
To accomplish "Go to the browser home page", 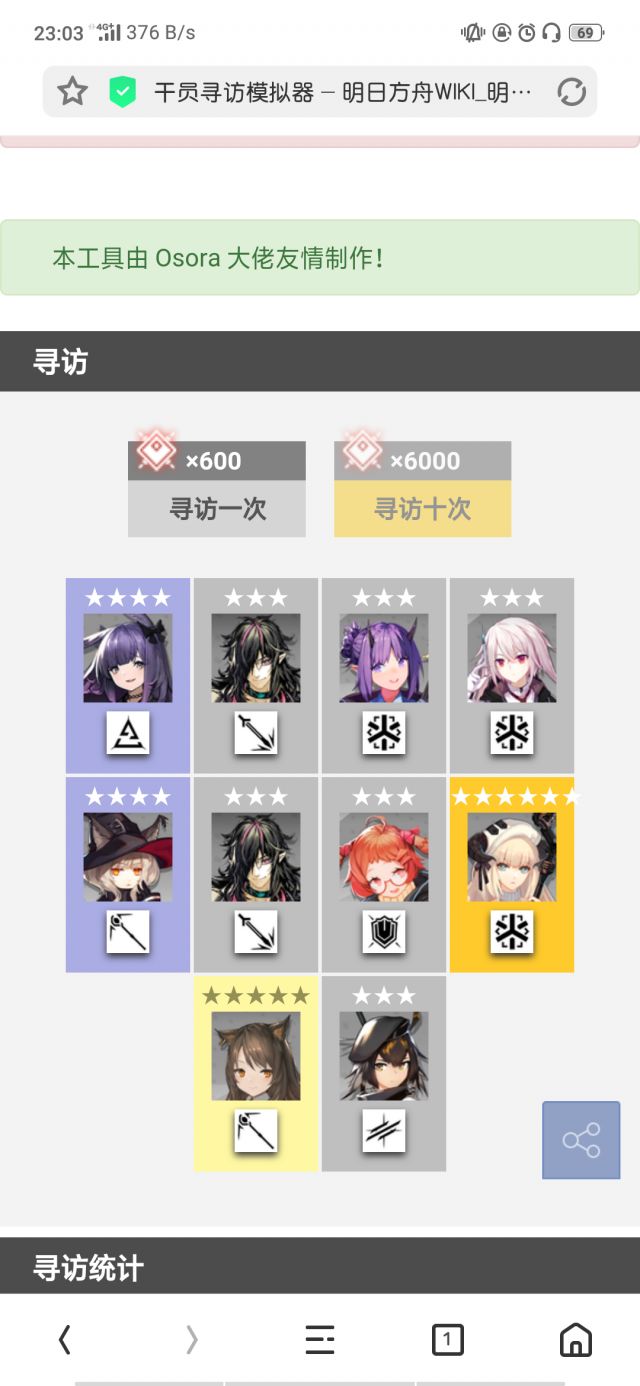I will [x=575, y=1339].
